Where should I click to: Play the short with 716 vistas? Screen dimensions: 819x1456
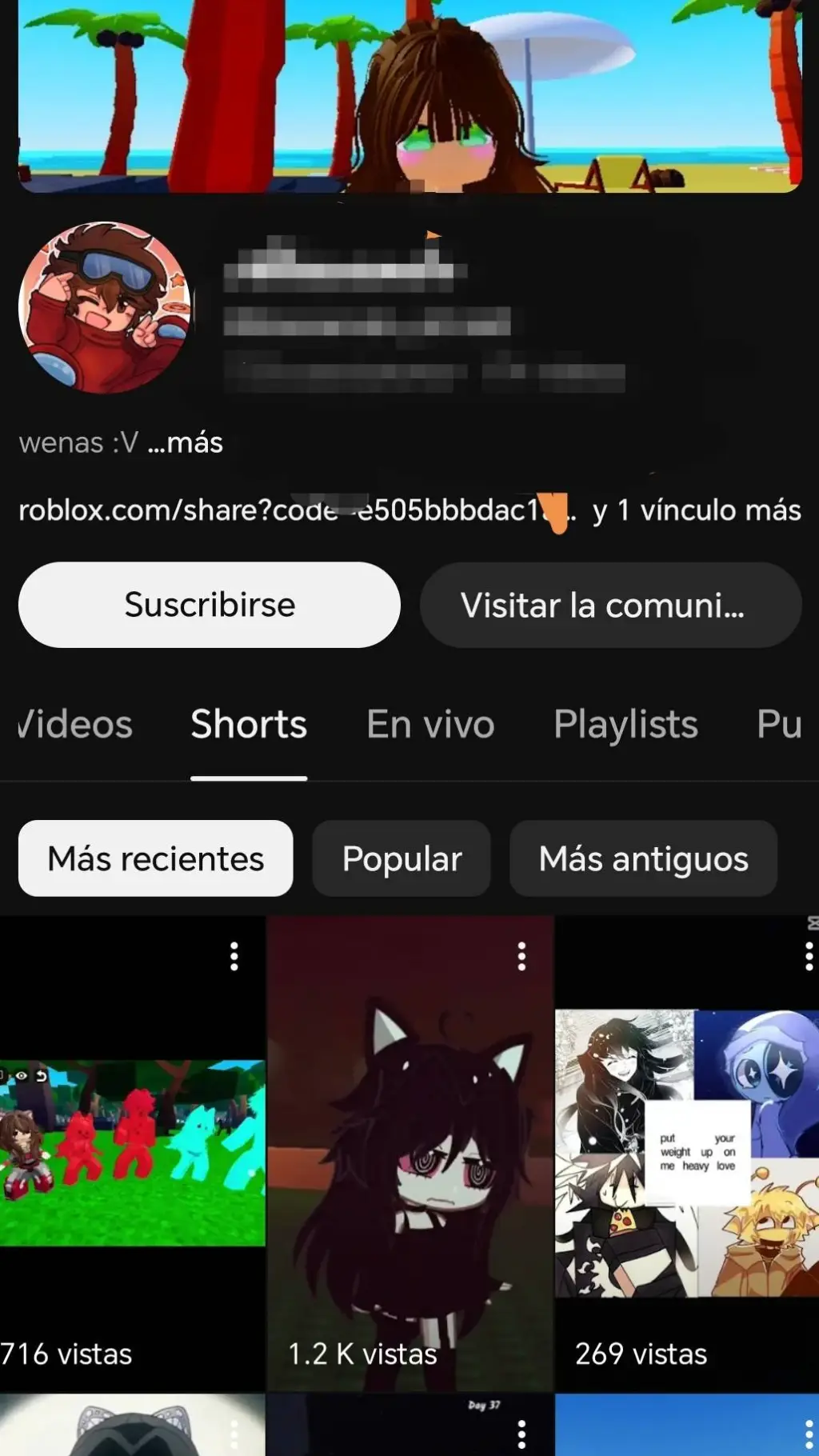(132, 1152)
